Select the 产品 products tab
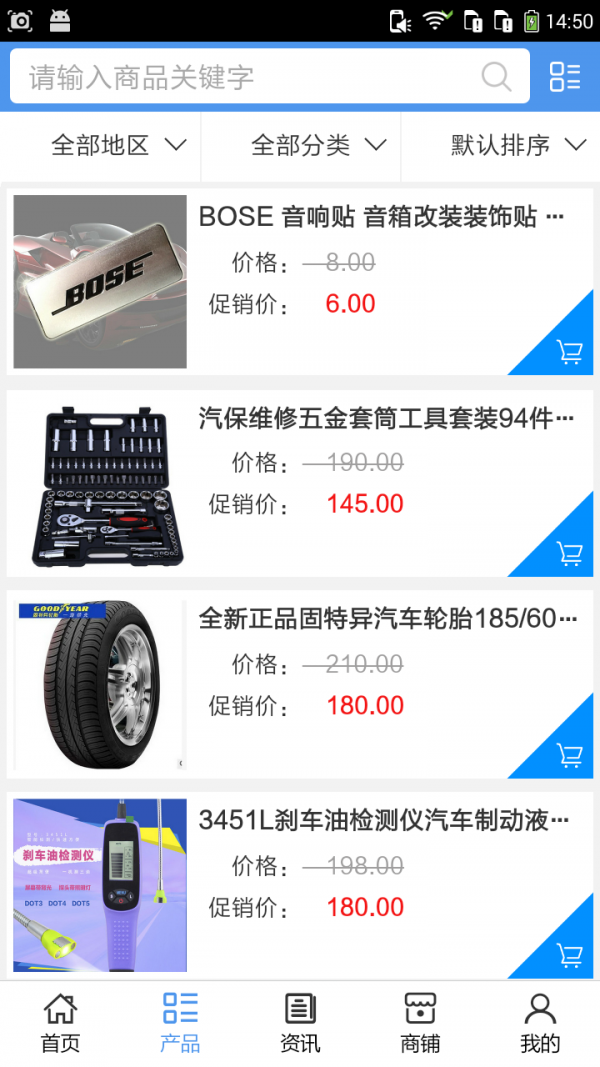Viewport: 600px width, 1067px height. (180, 1023)
